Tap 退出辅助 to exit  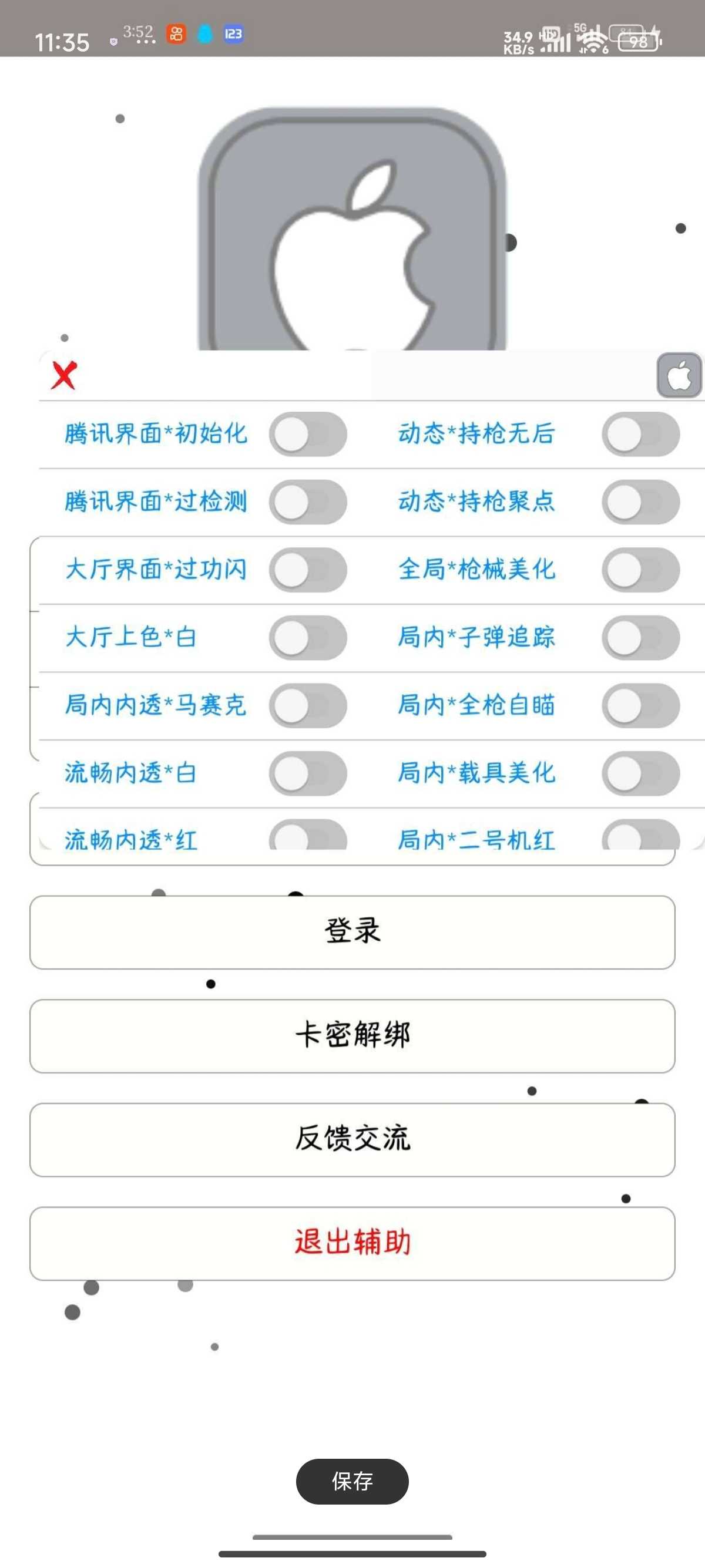pyautogui.click(x=352, y=1244)
